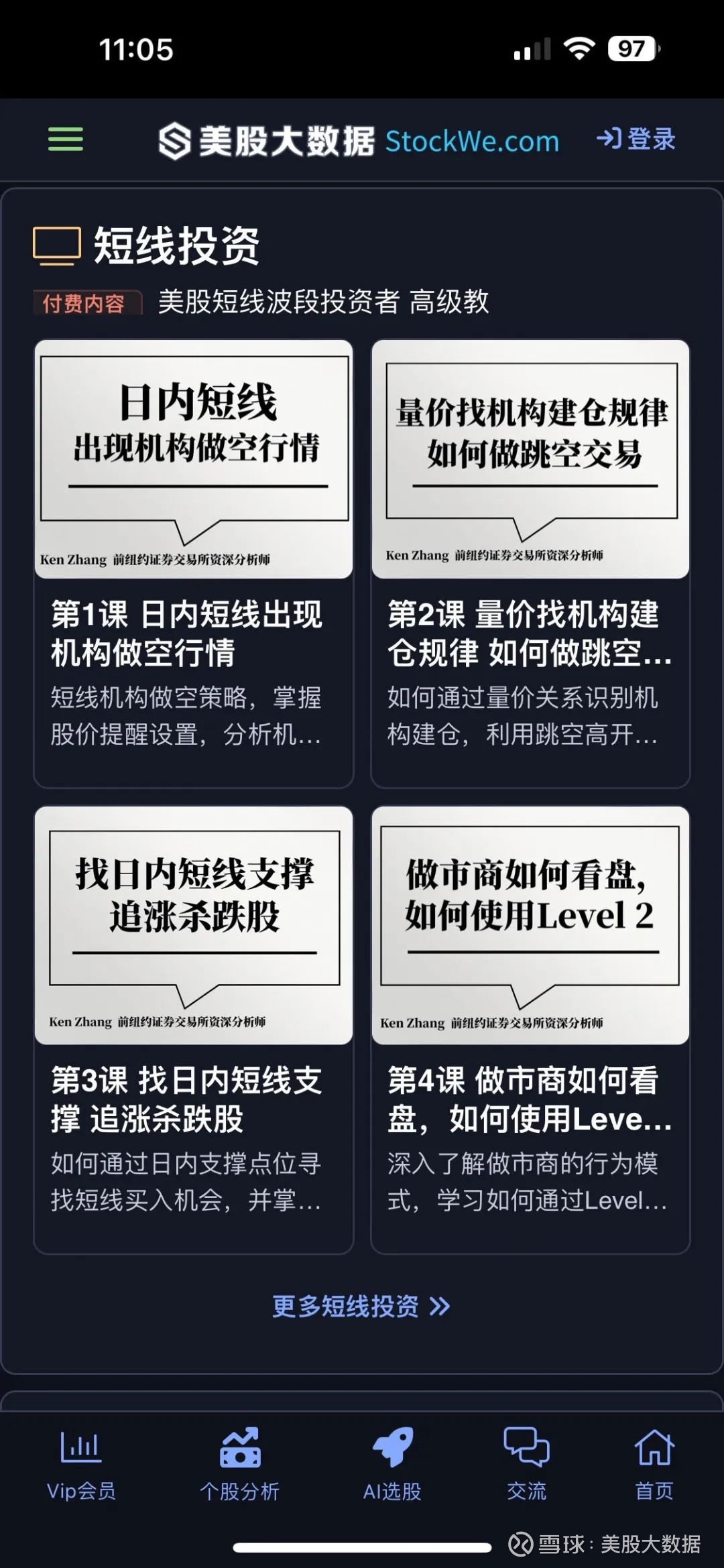Tap the 付费内容 label toggle
This screenshot has width=724, height=1568.
(87, 303)
